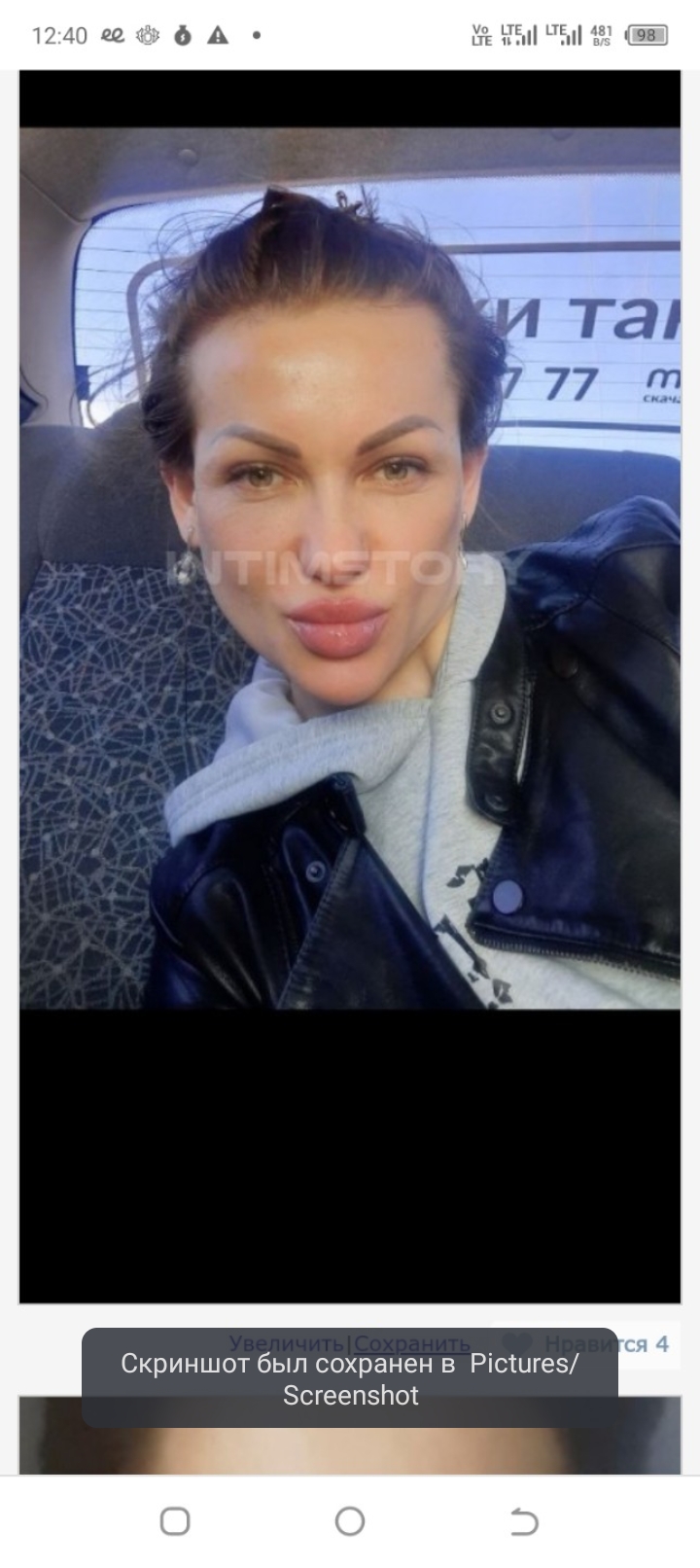Go to the home screen
Viewport: 700px width, 1568px height.
coord(350,1520)
